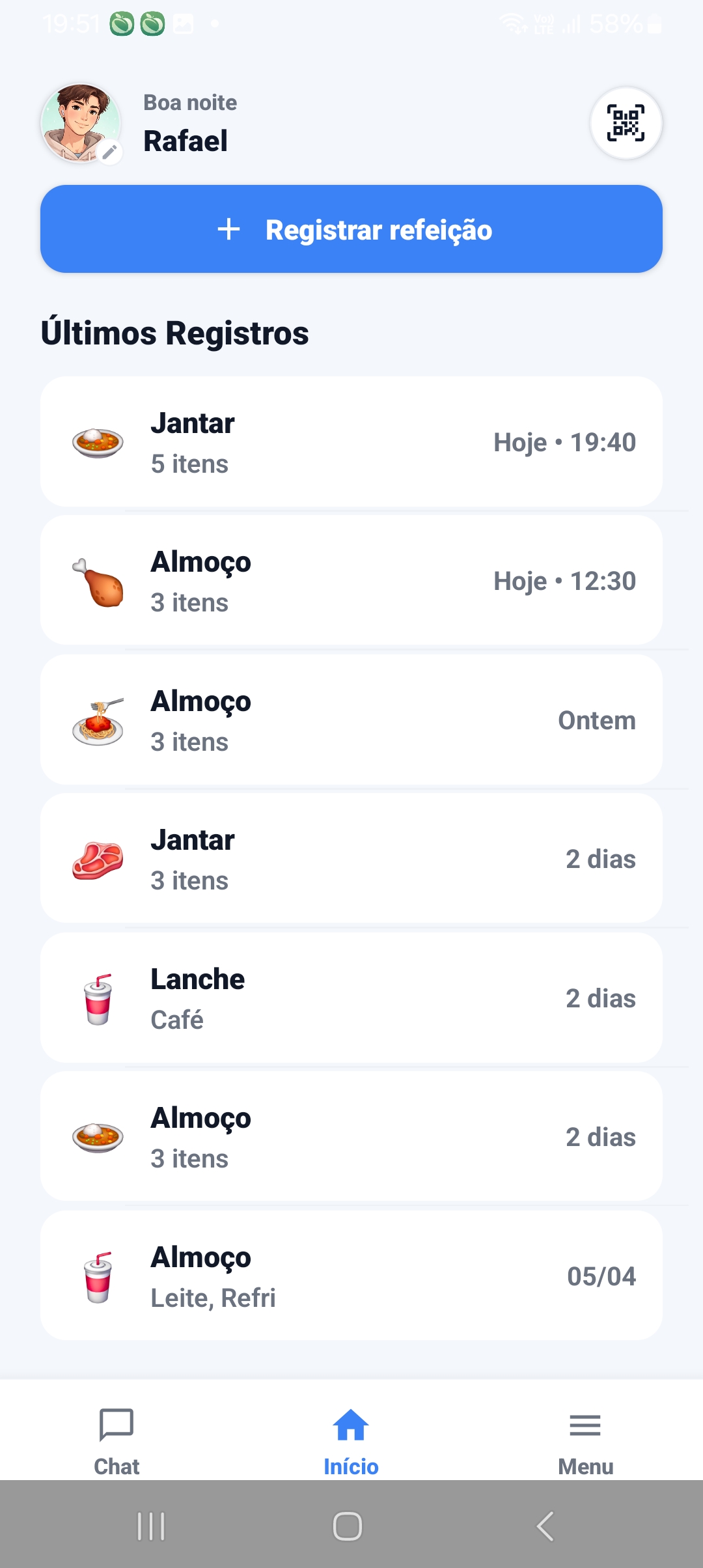Tap the soup icon on Jantar entry

pos(98,441)
